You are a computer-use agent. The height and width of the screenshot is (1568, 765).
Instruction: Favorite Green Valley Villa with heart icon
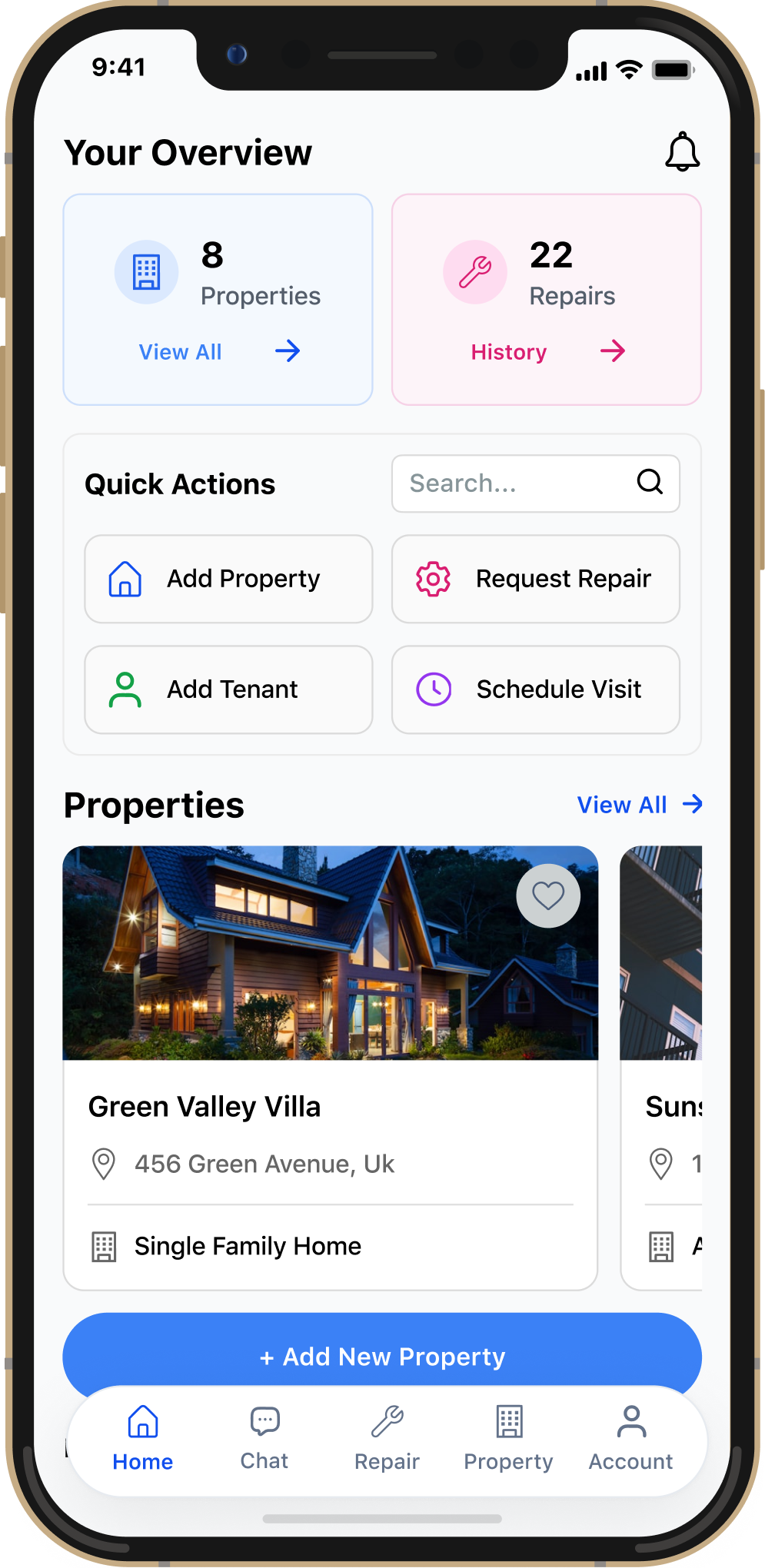coord(548,895)
